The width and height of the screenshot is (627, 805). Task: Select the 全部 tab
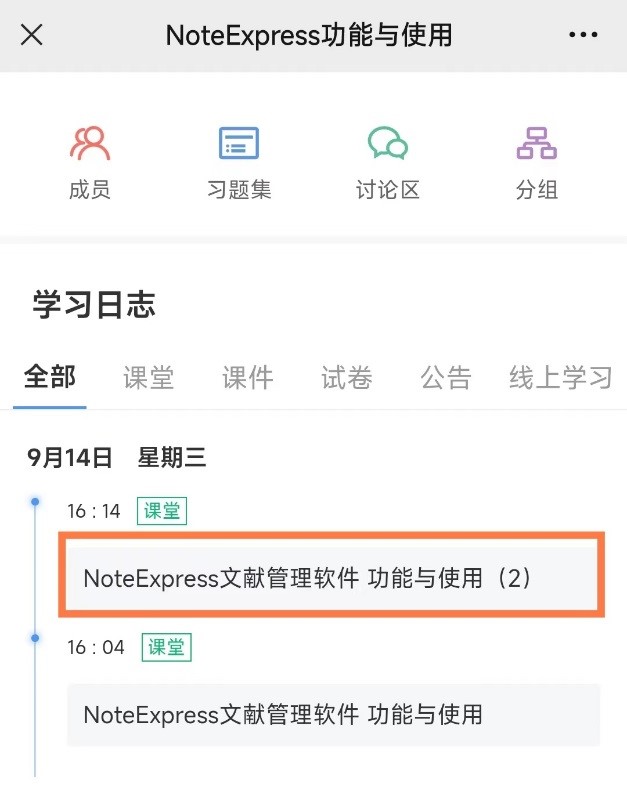pyautogui.click(x=50, y=377)
